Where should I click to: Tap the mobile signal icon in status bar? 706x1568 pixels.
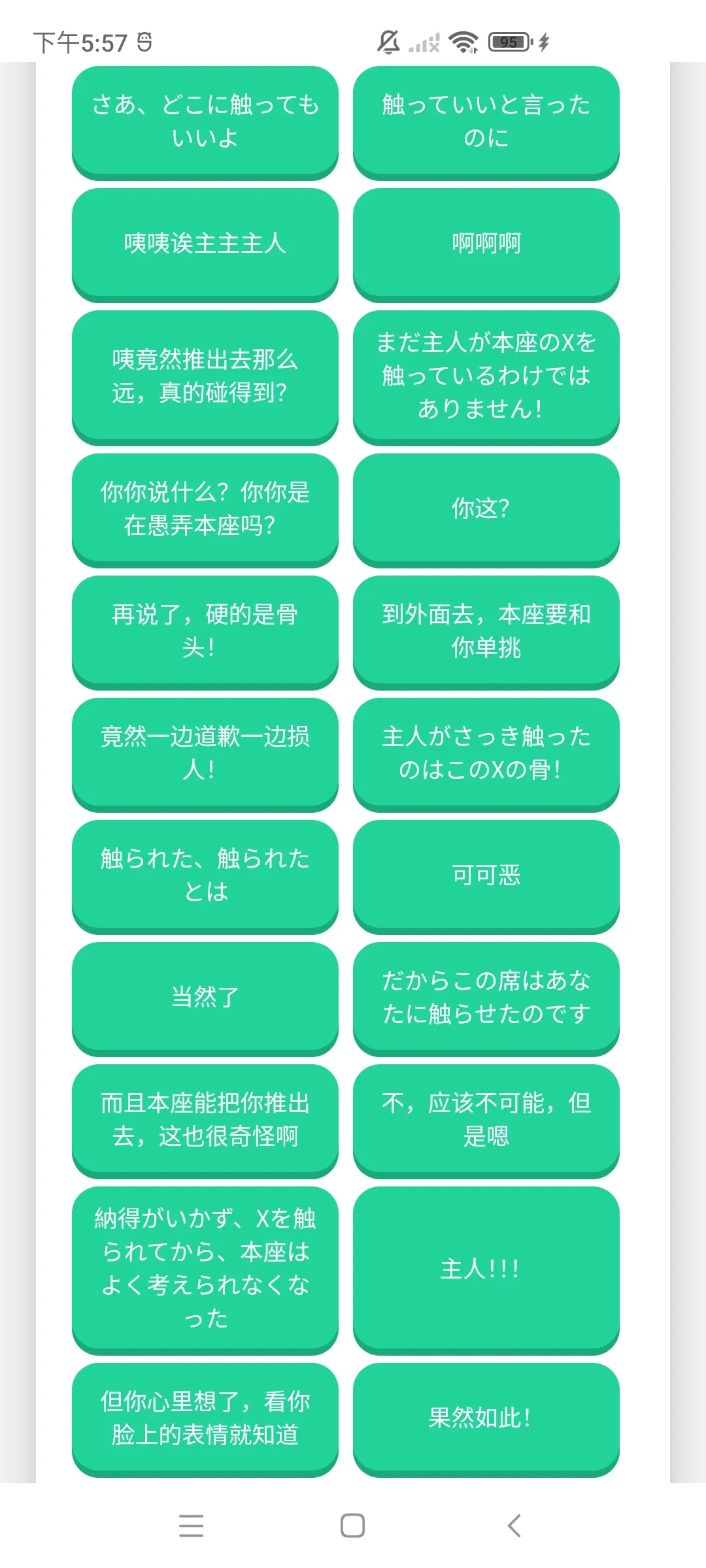click(425, 42)
